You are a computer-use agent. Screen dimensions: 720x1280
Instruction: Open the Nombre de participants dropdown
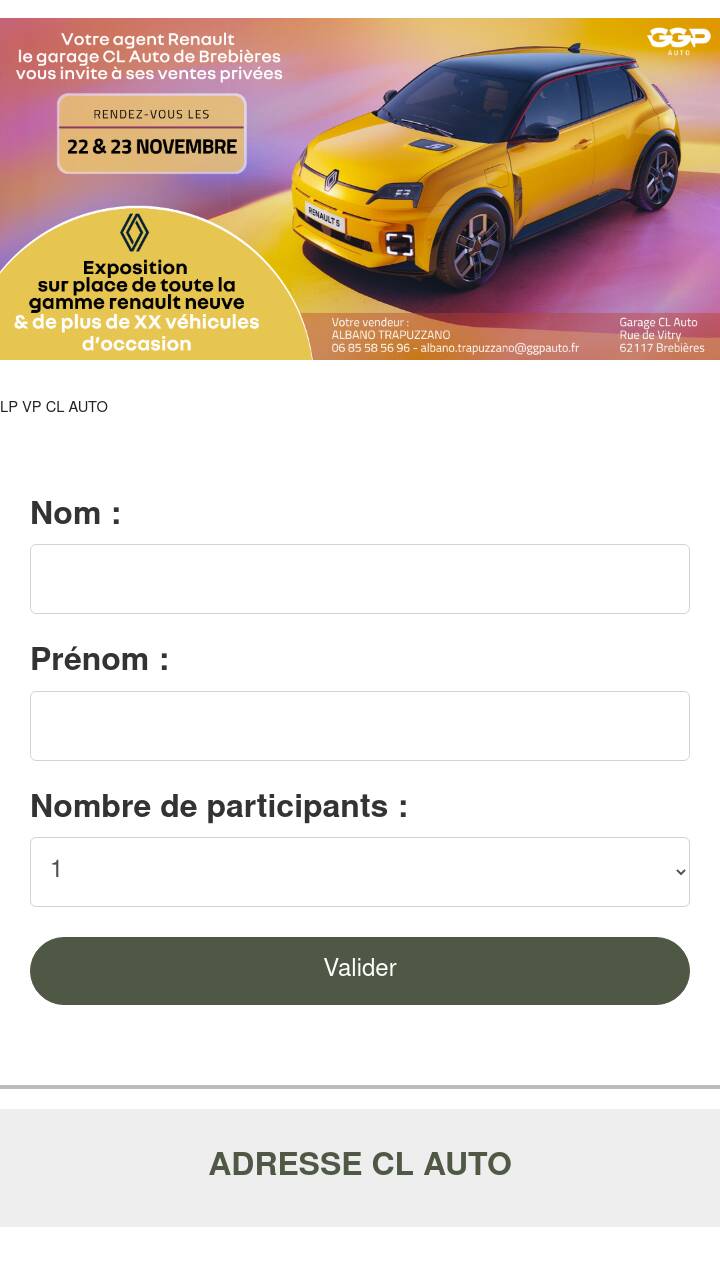(360, 872)
